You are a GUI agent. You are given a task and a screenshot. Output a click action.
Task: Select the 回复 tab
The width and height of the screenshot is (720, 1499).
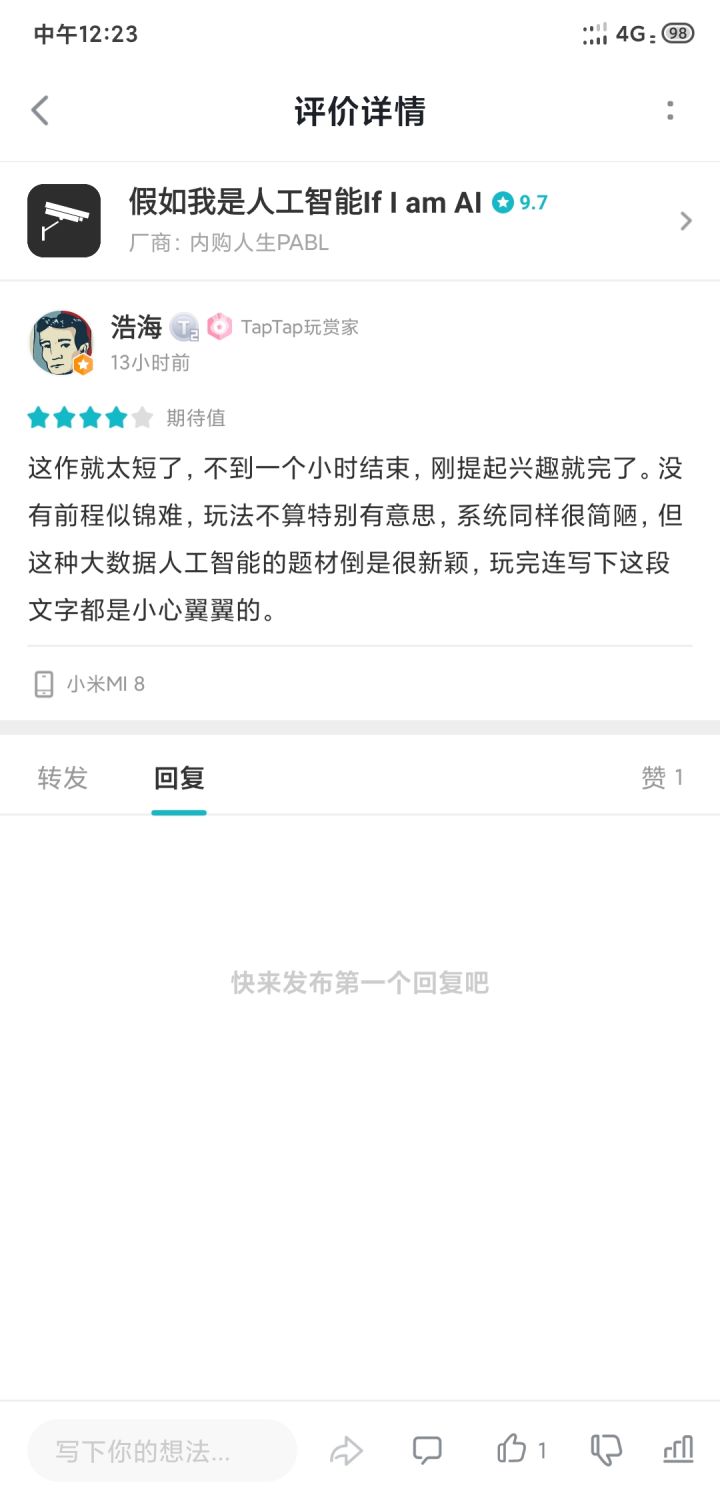(179, 777)
